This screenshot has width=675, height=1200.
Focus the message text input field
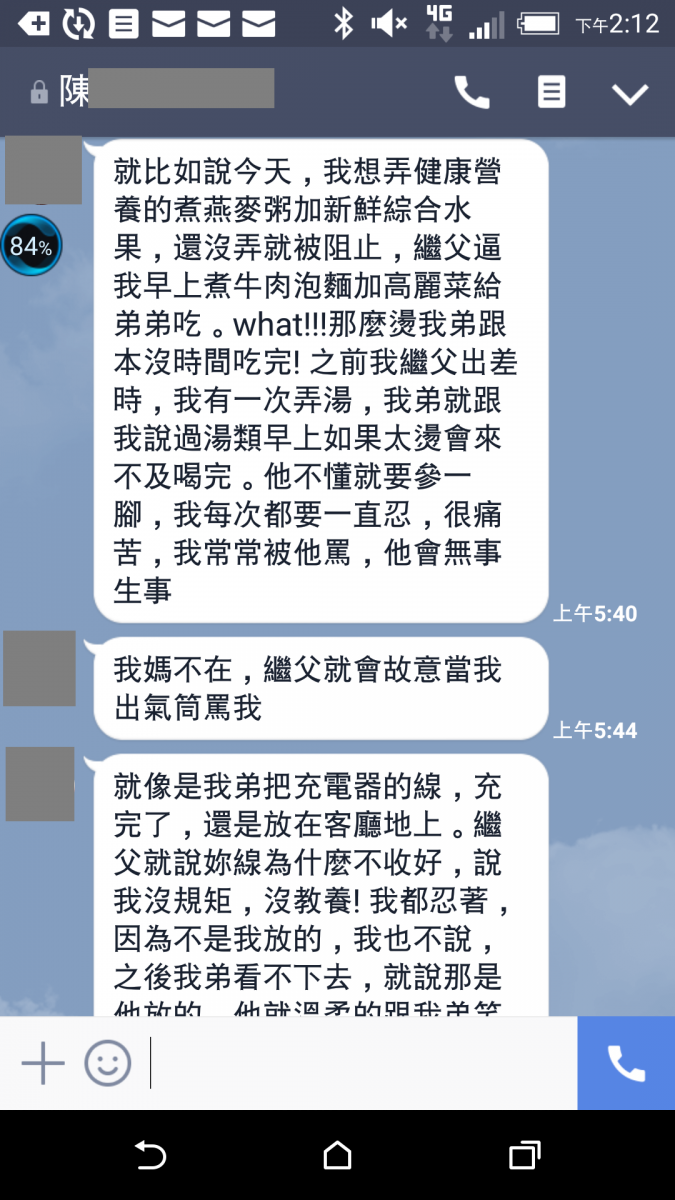360,1063
